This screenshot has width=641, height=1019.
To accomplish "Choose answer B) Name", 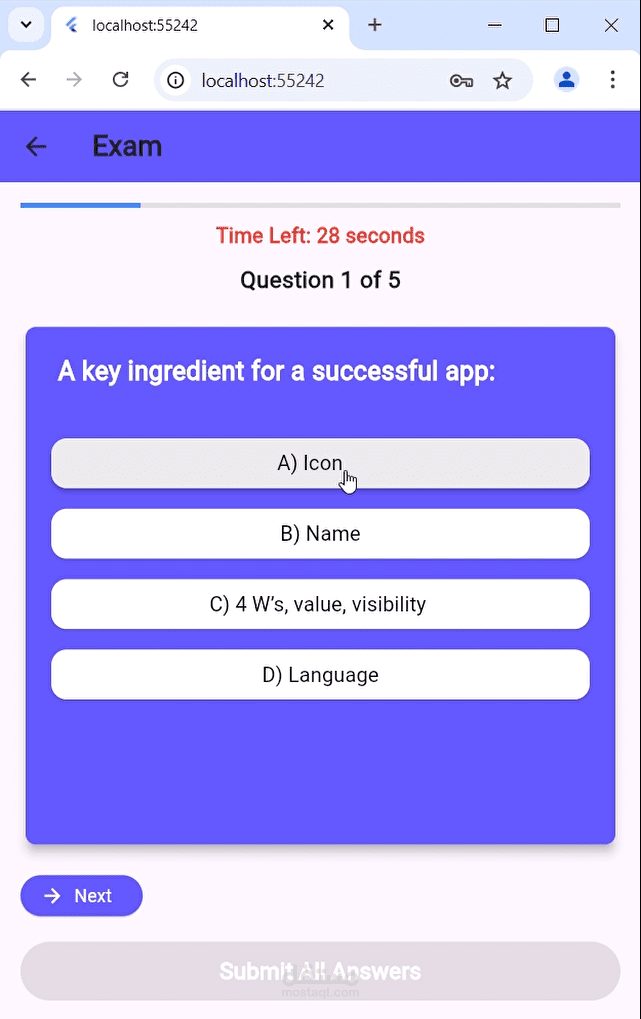I will point(320,534).
